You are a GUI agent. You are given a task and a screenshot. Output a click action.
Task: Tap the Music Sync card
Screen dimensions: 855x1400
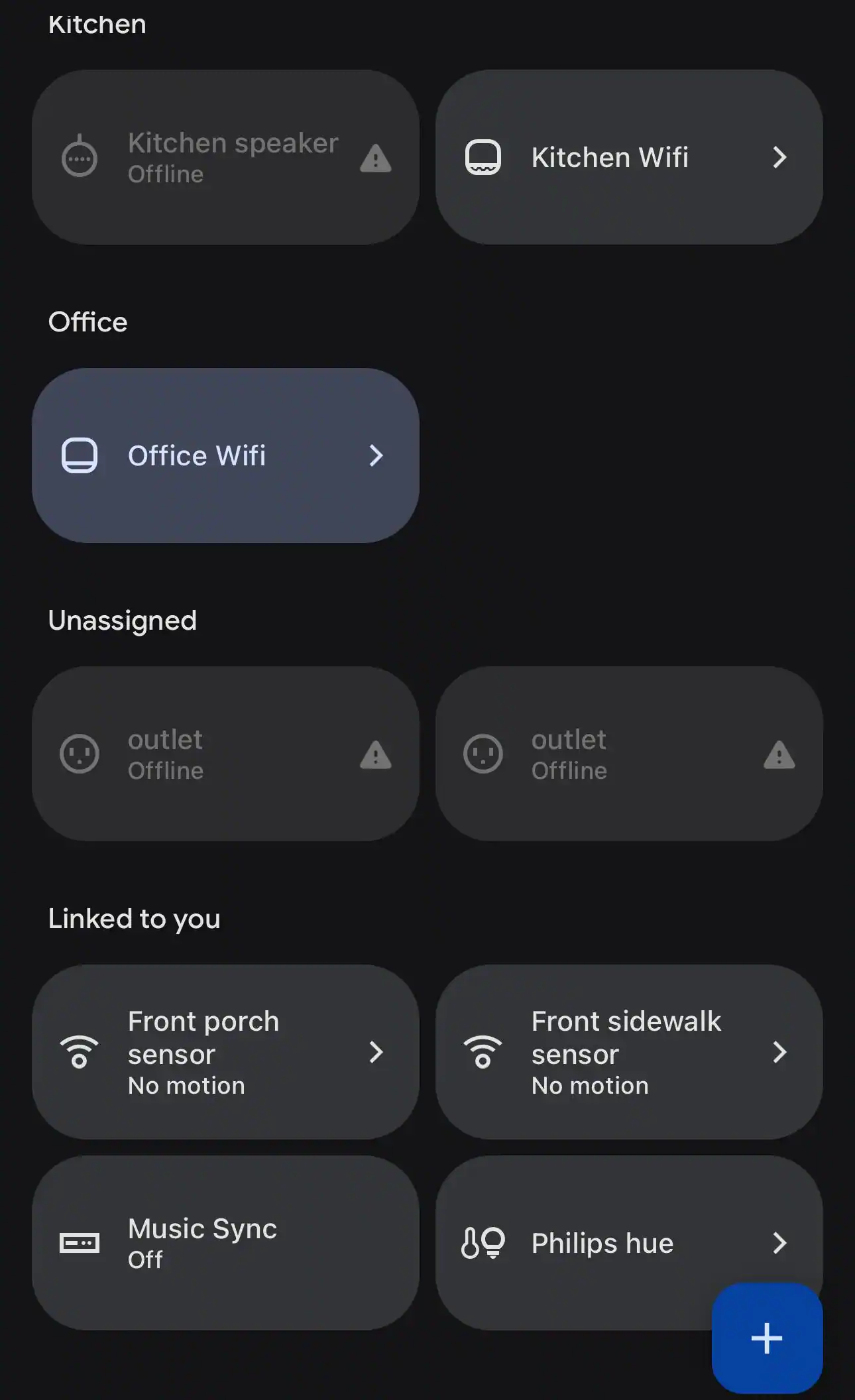point(225,1243)
